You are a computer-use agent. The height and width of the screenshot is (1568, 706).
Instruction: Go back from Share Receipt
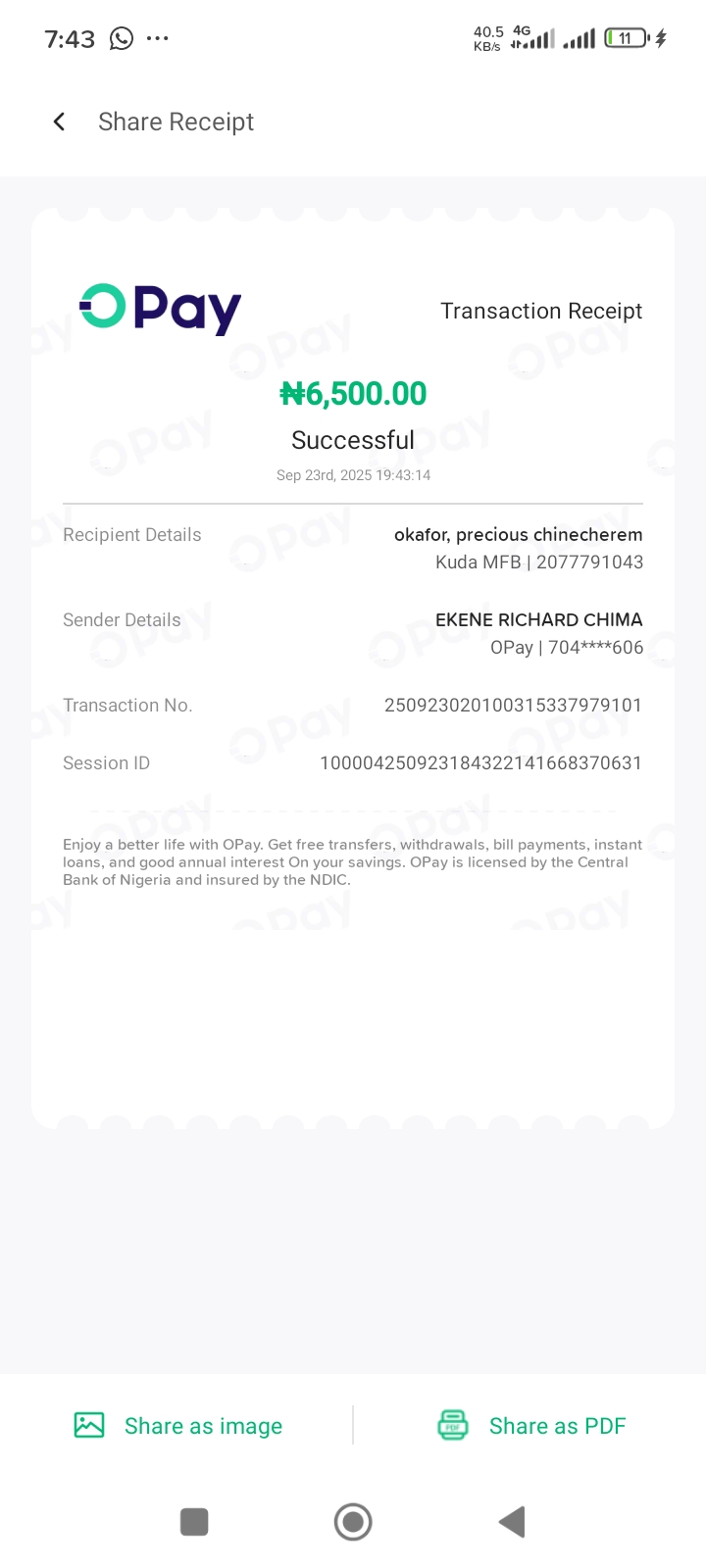click(59, 122)
